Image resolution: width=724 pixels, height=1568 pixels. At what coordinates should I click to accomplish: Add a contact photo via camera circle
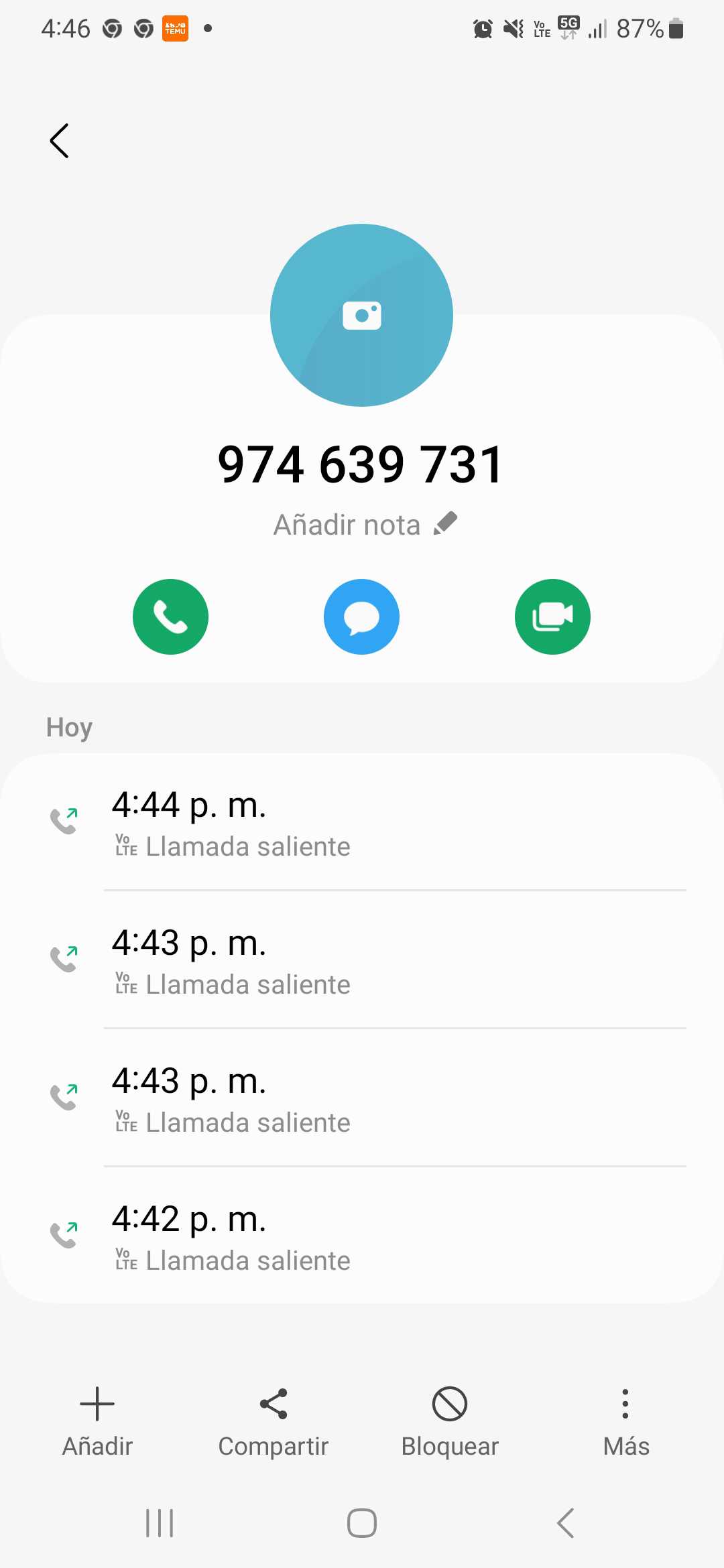coord(362,315)
